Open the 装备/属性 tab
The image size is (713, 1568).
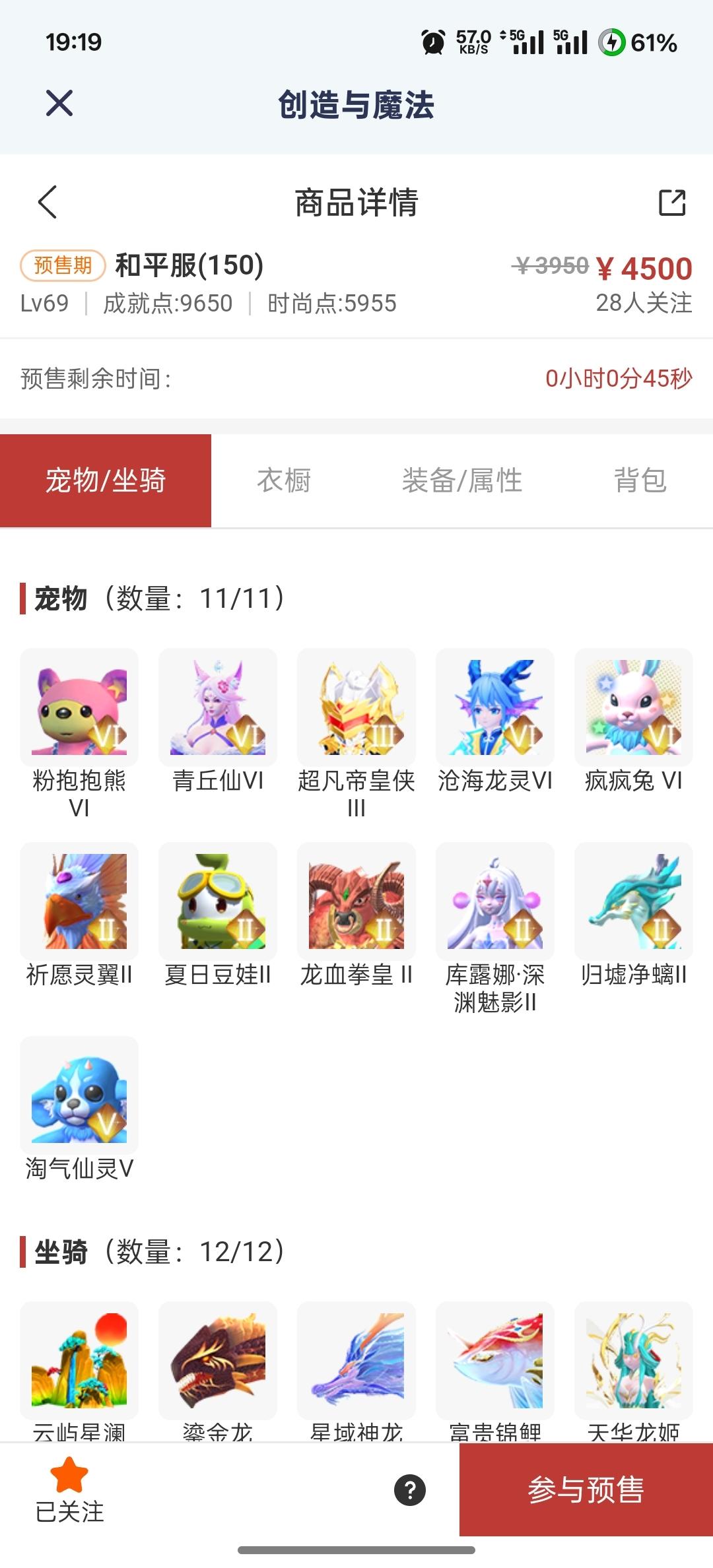[462, 480]
